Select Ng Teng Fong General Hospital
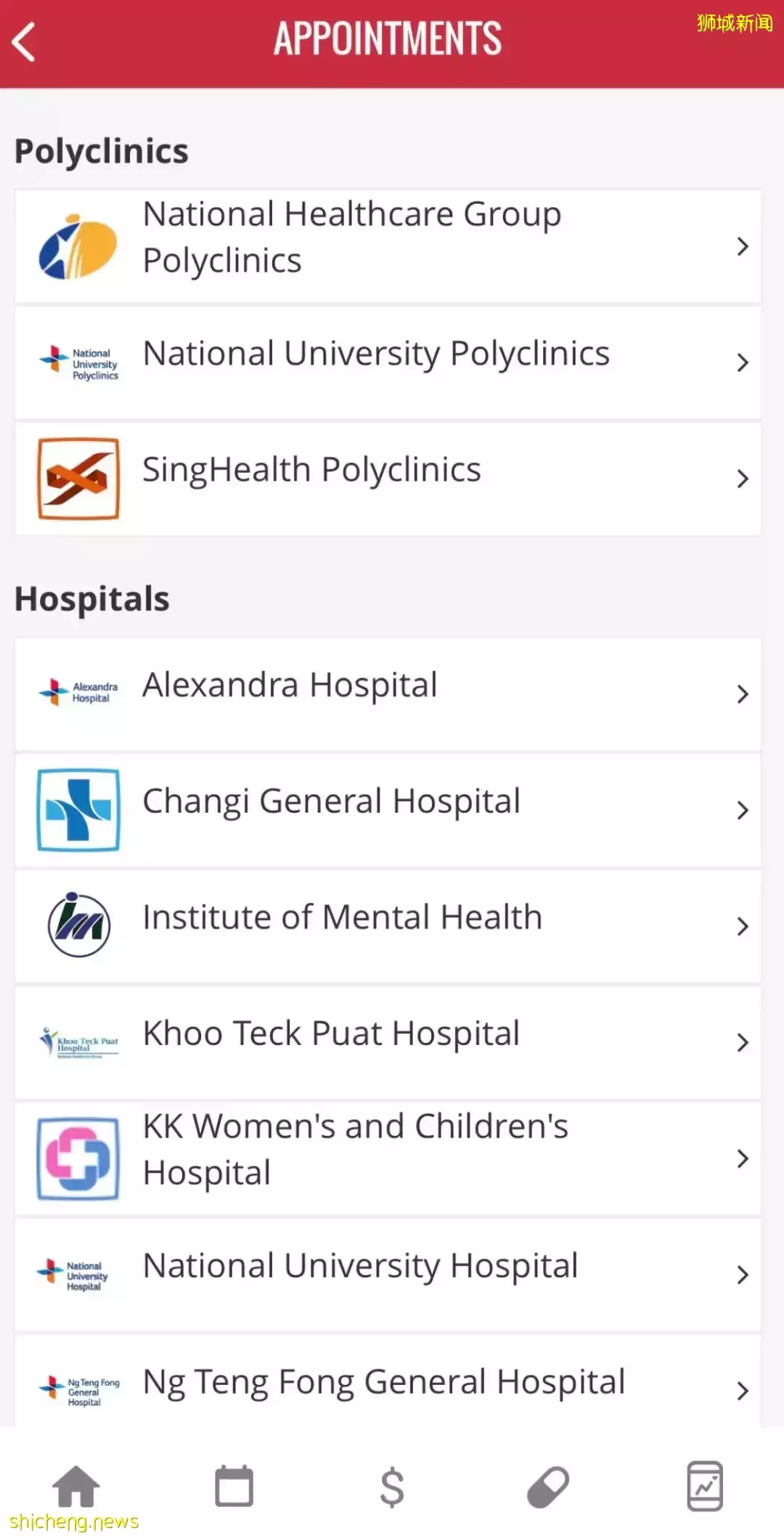 (388, 1386)
